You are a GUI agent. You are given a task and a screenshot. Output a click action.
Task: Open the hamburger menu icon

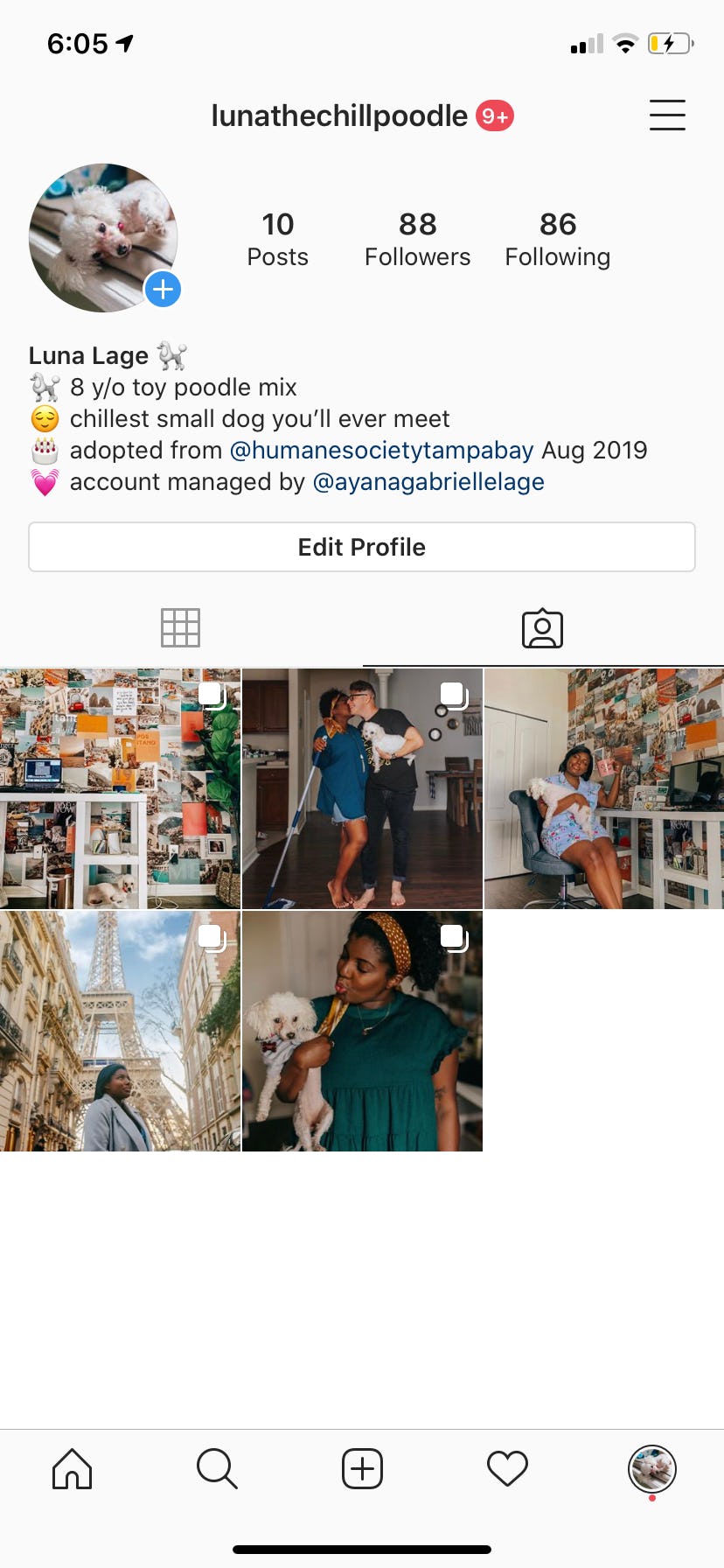[x=667, y=115]
